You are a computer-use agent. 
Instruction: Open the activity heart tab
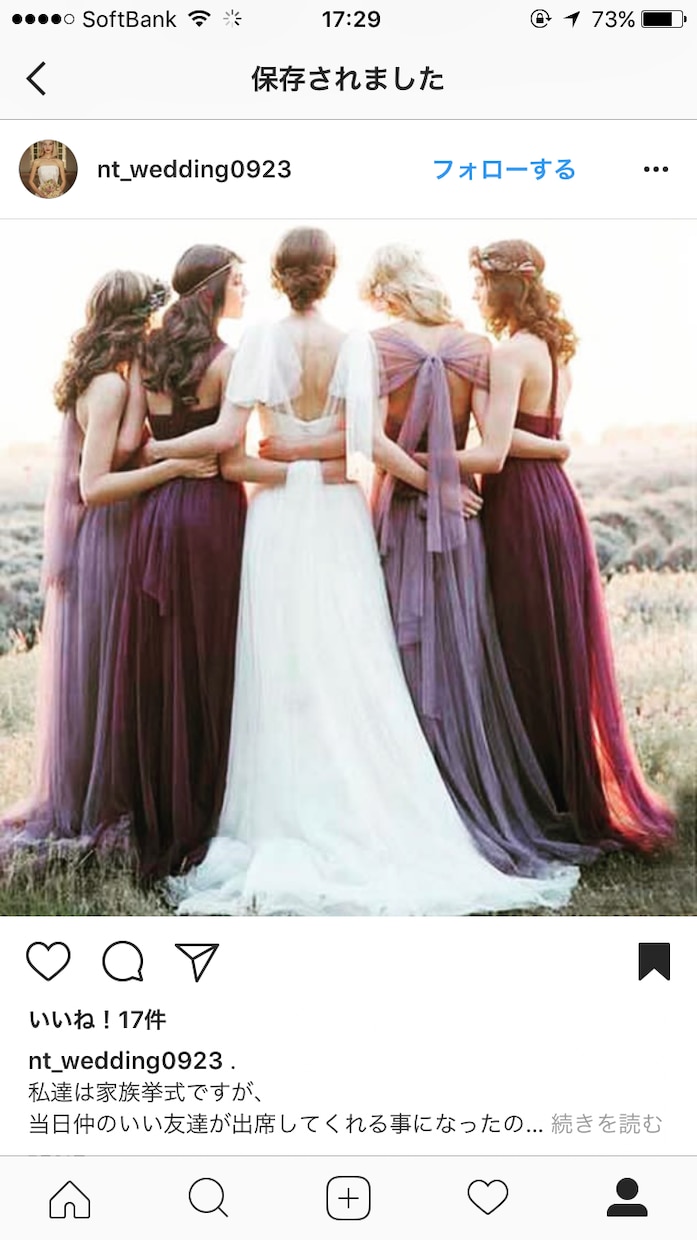(488, 1198)
